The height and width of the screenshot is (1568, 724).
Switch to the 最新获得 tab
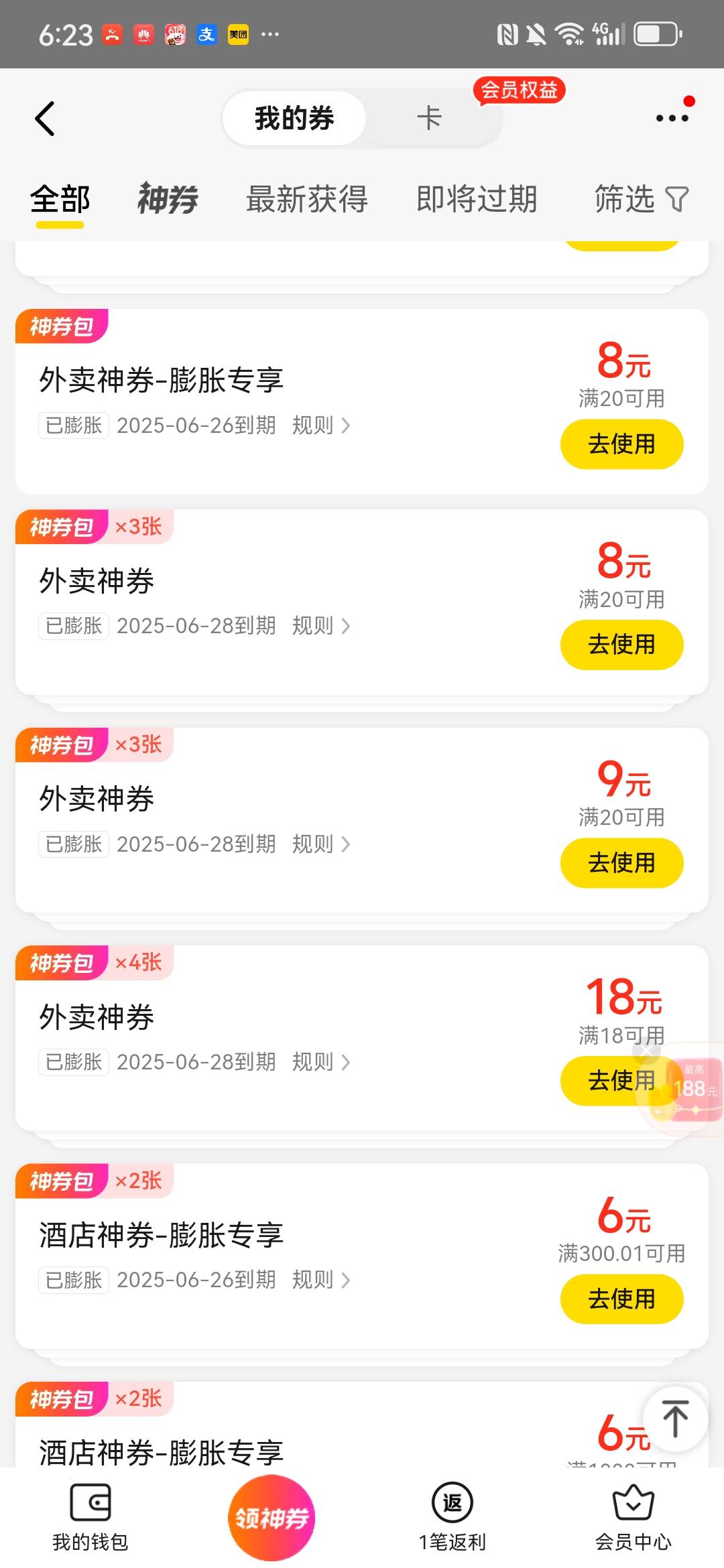pos(307,199)
